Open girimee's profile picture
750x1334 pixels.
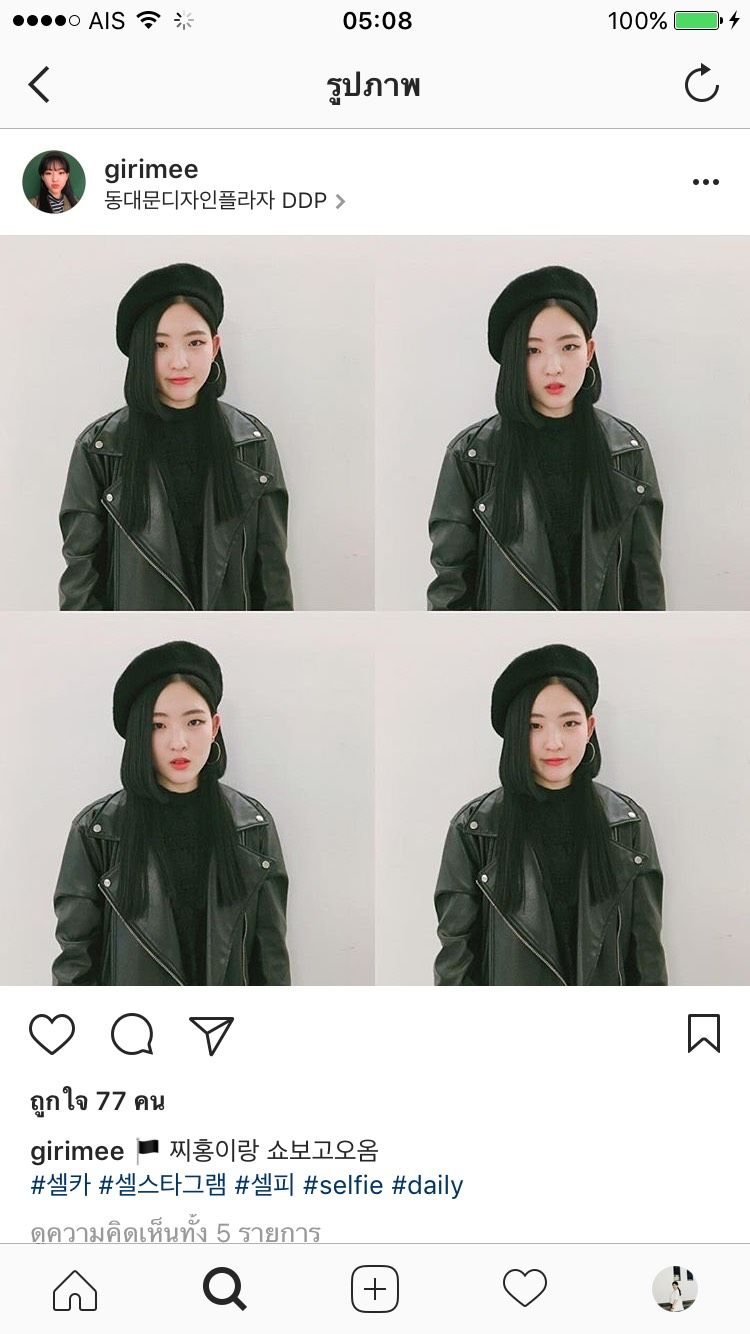54,182
